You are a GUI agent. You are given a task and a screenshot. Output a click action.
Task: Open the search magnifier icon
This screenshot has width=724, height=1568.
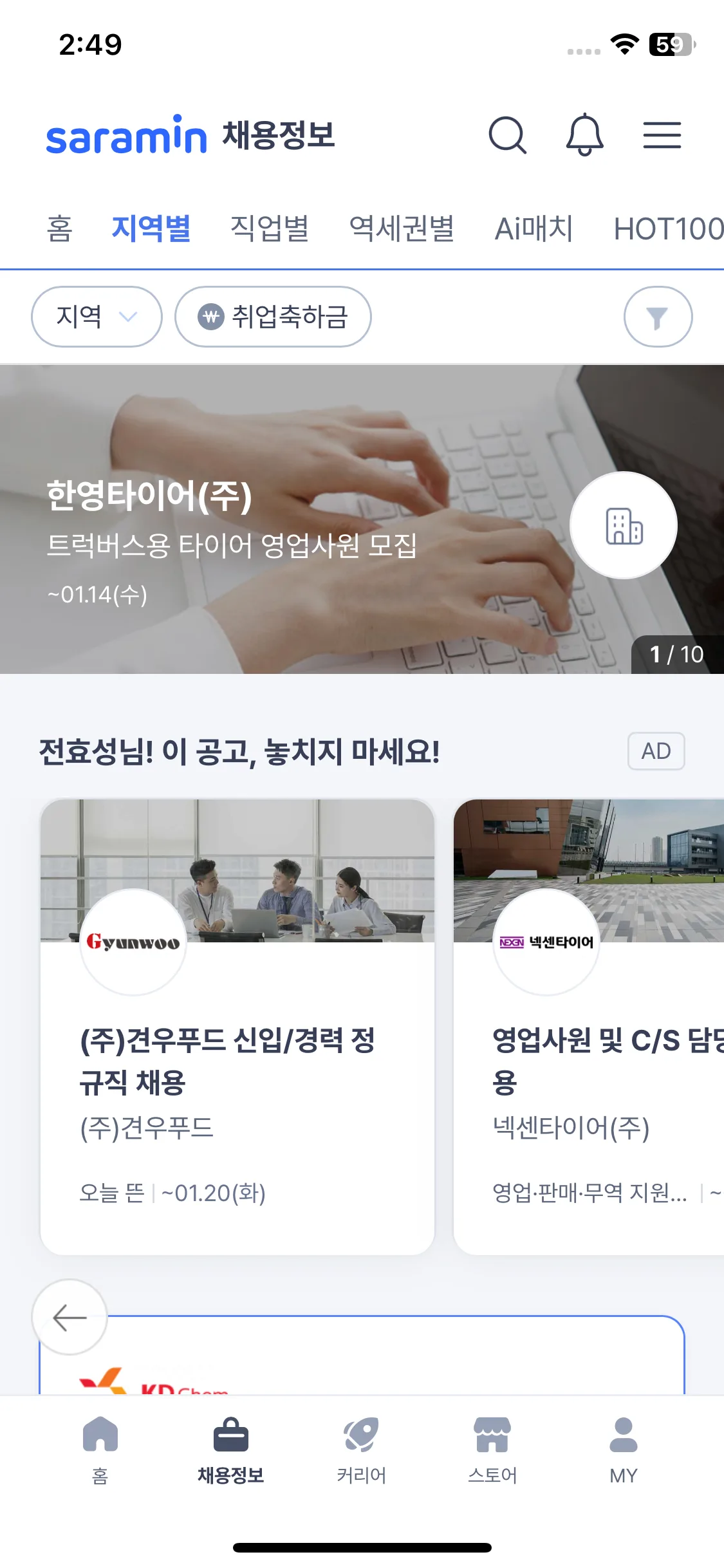[x=507, y=135]
